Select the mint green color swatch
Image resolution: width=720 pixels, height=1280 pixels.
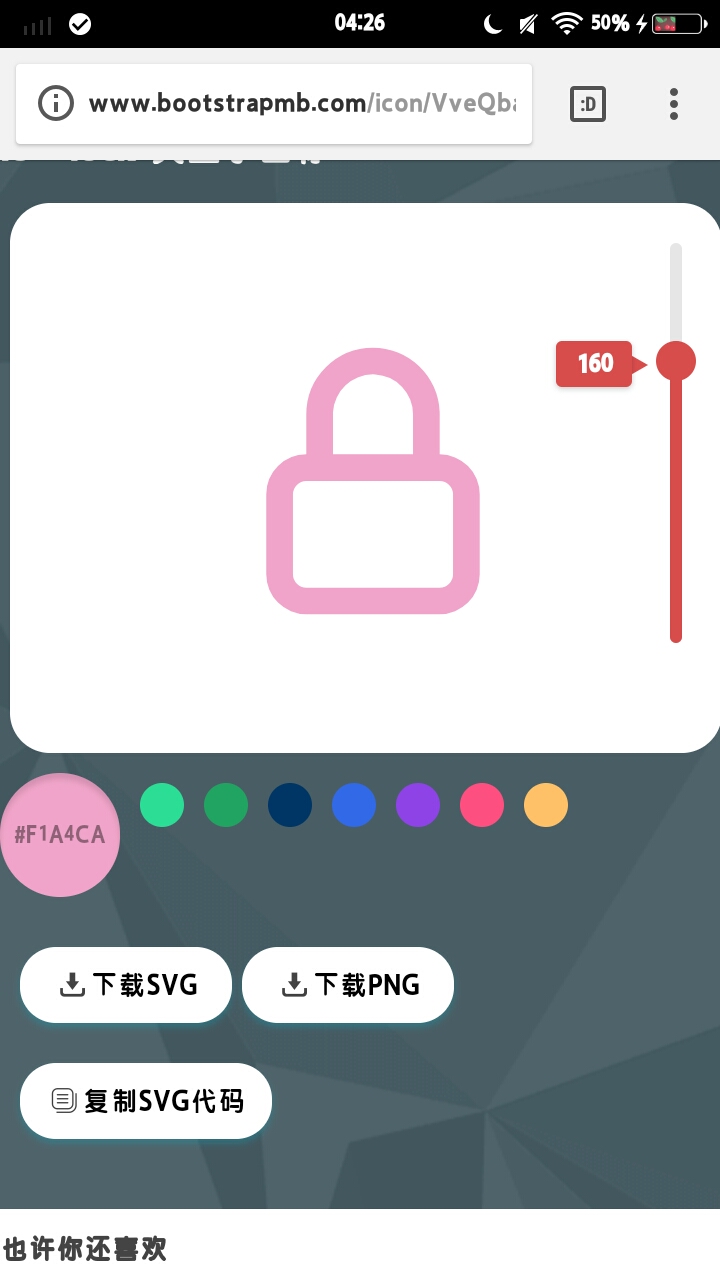pyautogui.click(x=162, y=805)
